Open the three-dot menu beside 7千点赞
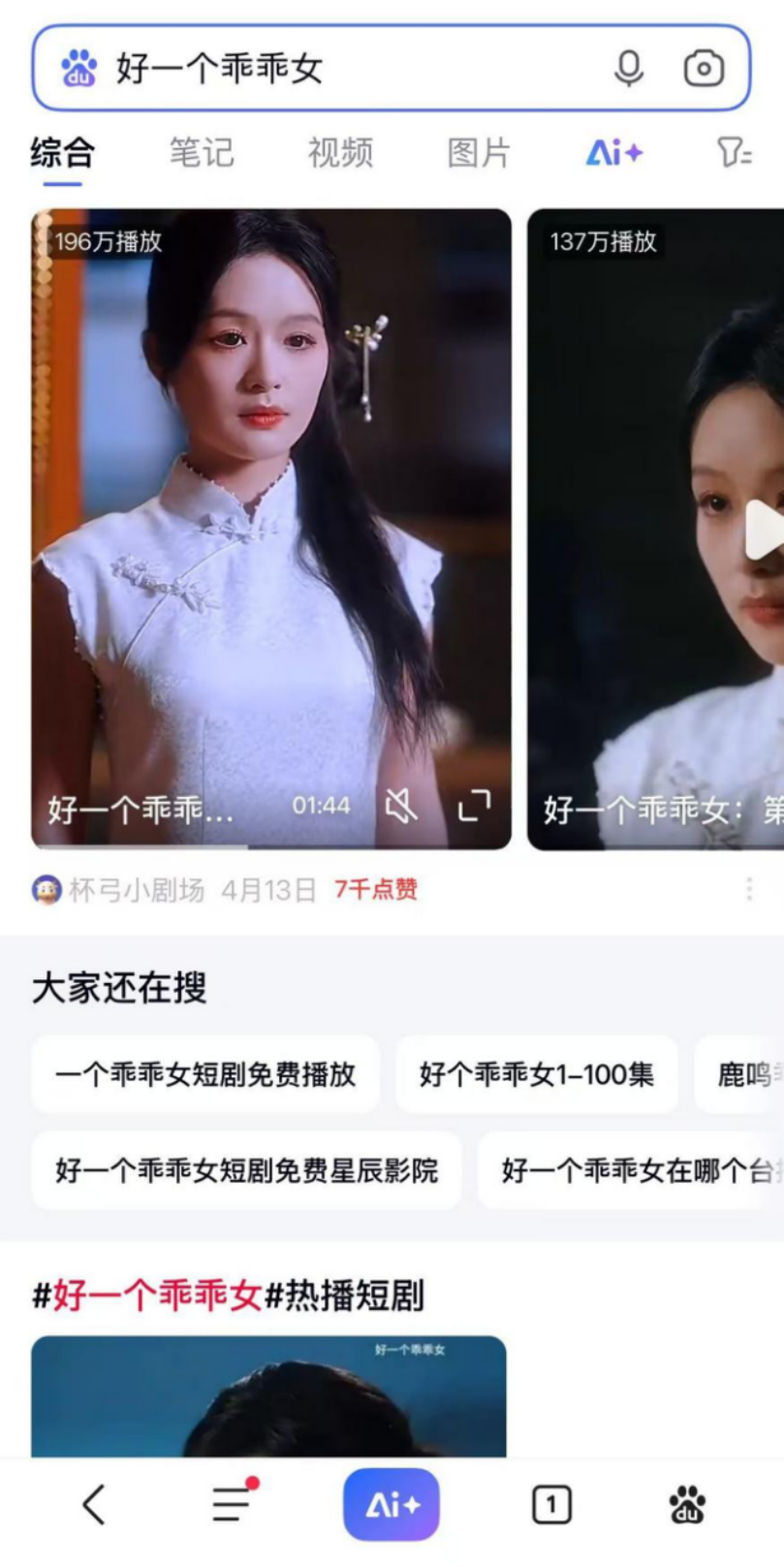 [749, 889]
